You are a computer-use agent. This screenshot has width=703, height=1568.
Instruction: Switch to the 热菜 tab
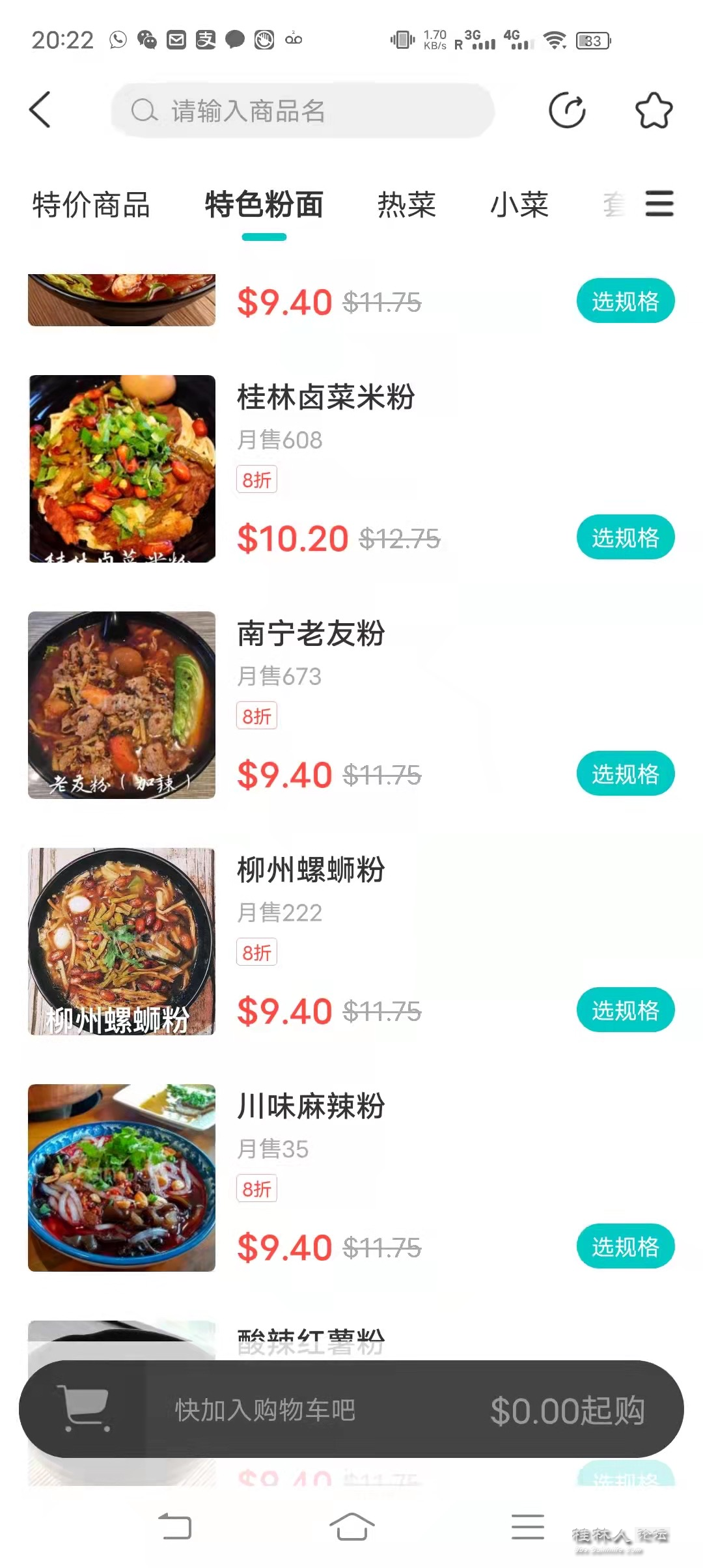(x=407, y=205)
